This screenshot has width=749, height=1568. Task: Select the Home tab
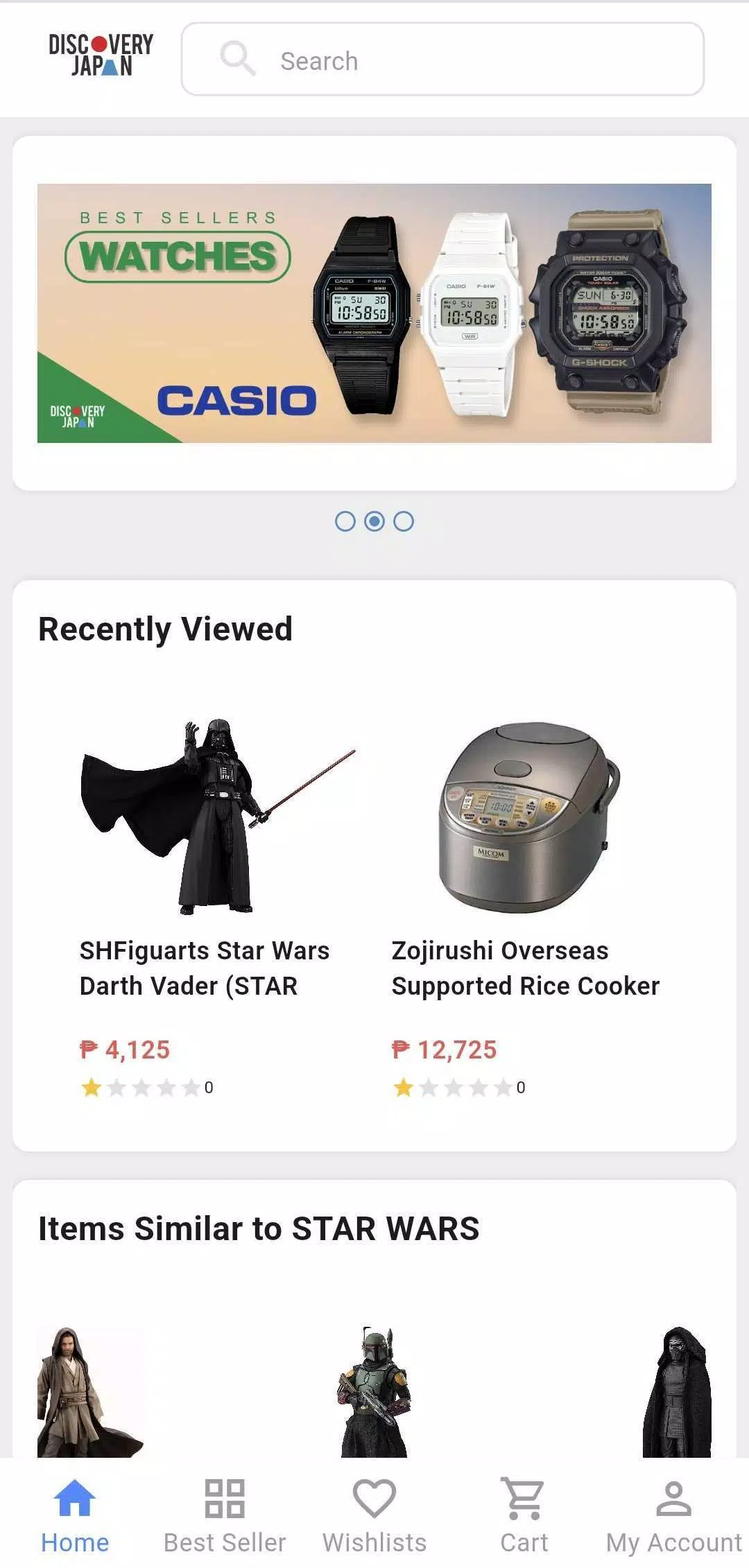point(75,1515)
